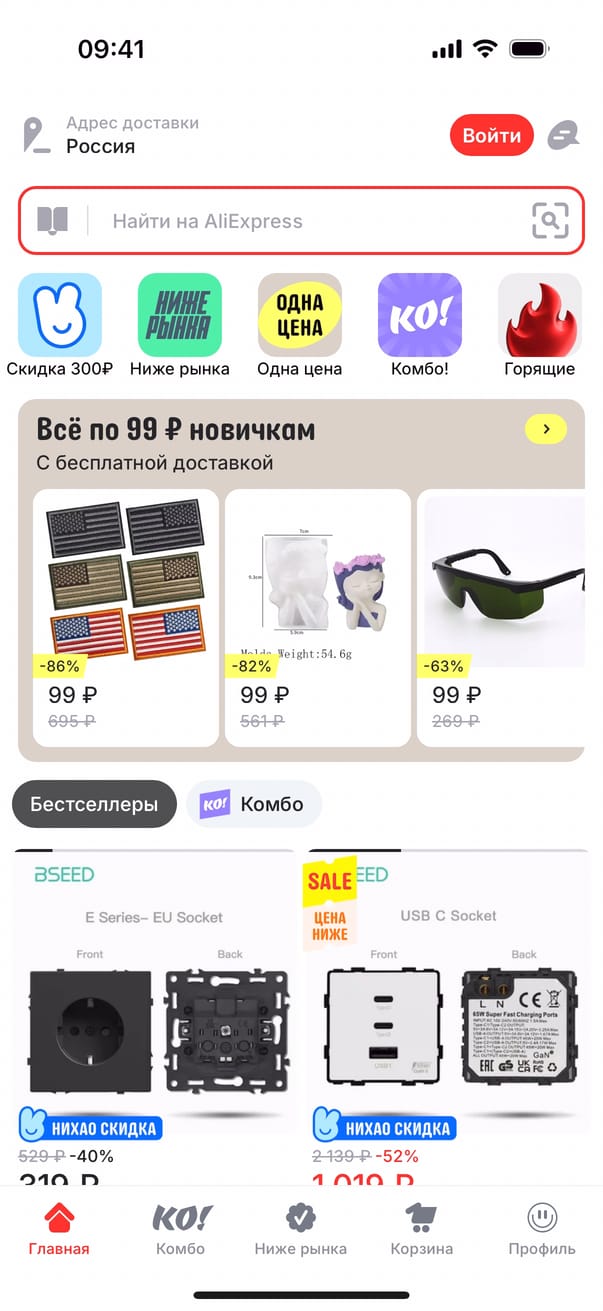This screenshot has height=1311, width=603.
Task: Open camera image search icon
Action: click(549, 220)
